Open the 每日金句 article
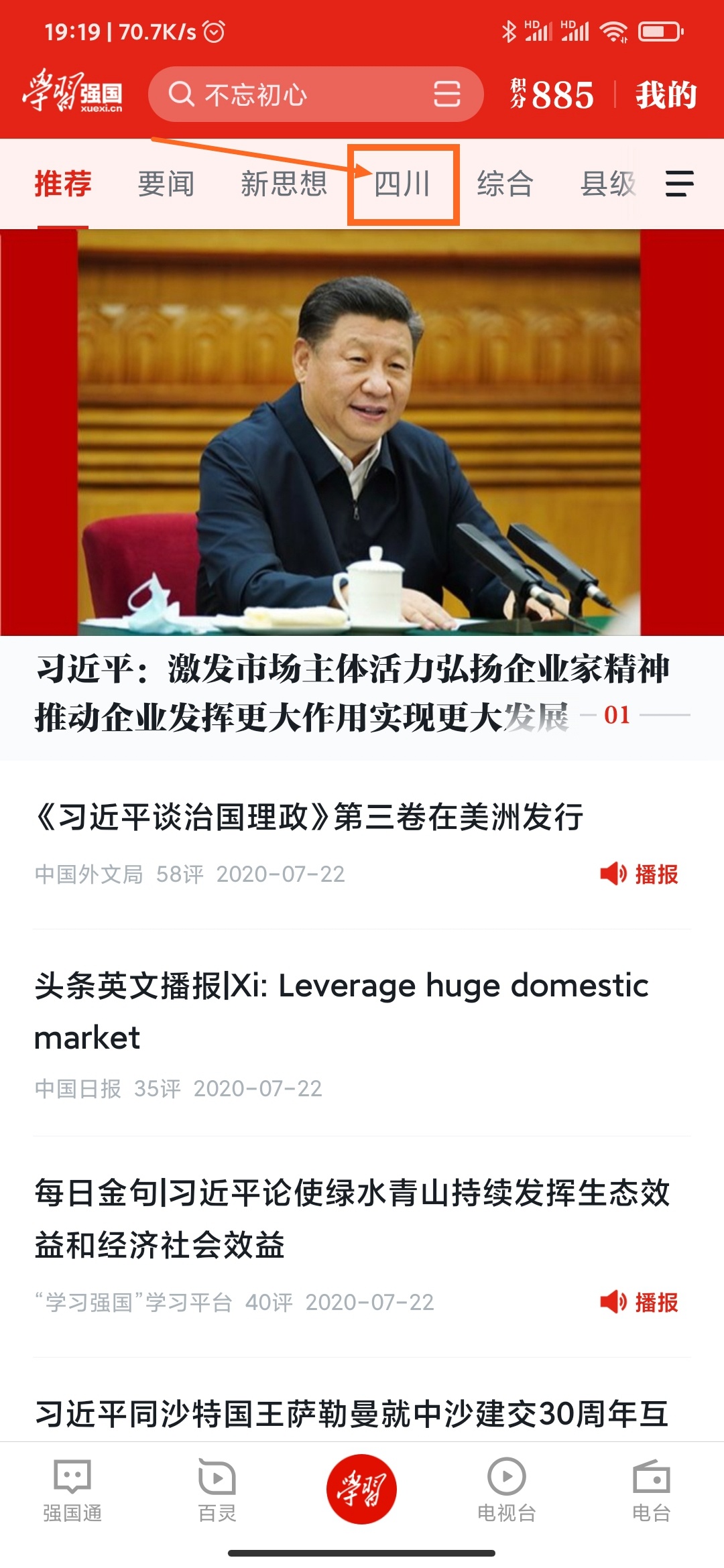This screenshot has height=1568, width=724. 352,1218
